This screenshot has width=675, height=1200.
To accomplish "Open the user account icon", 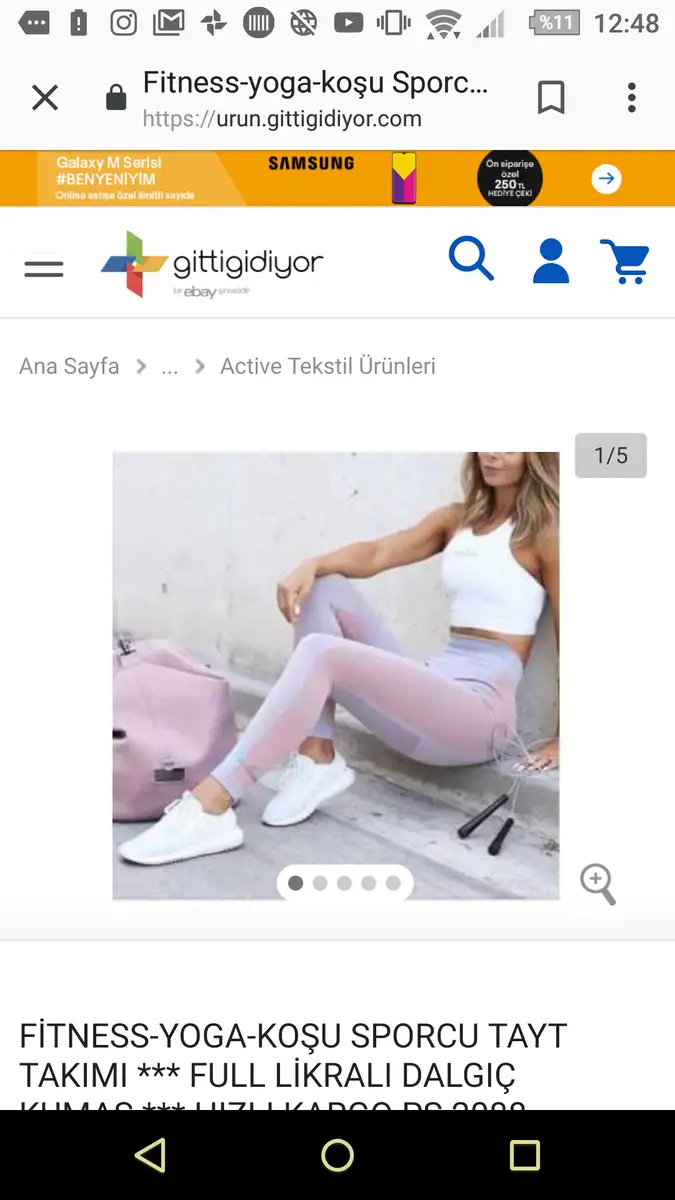I will [x=551, y=261].
